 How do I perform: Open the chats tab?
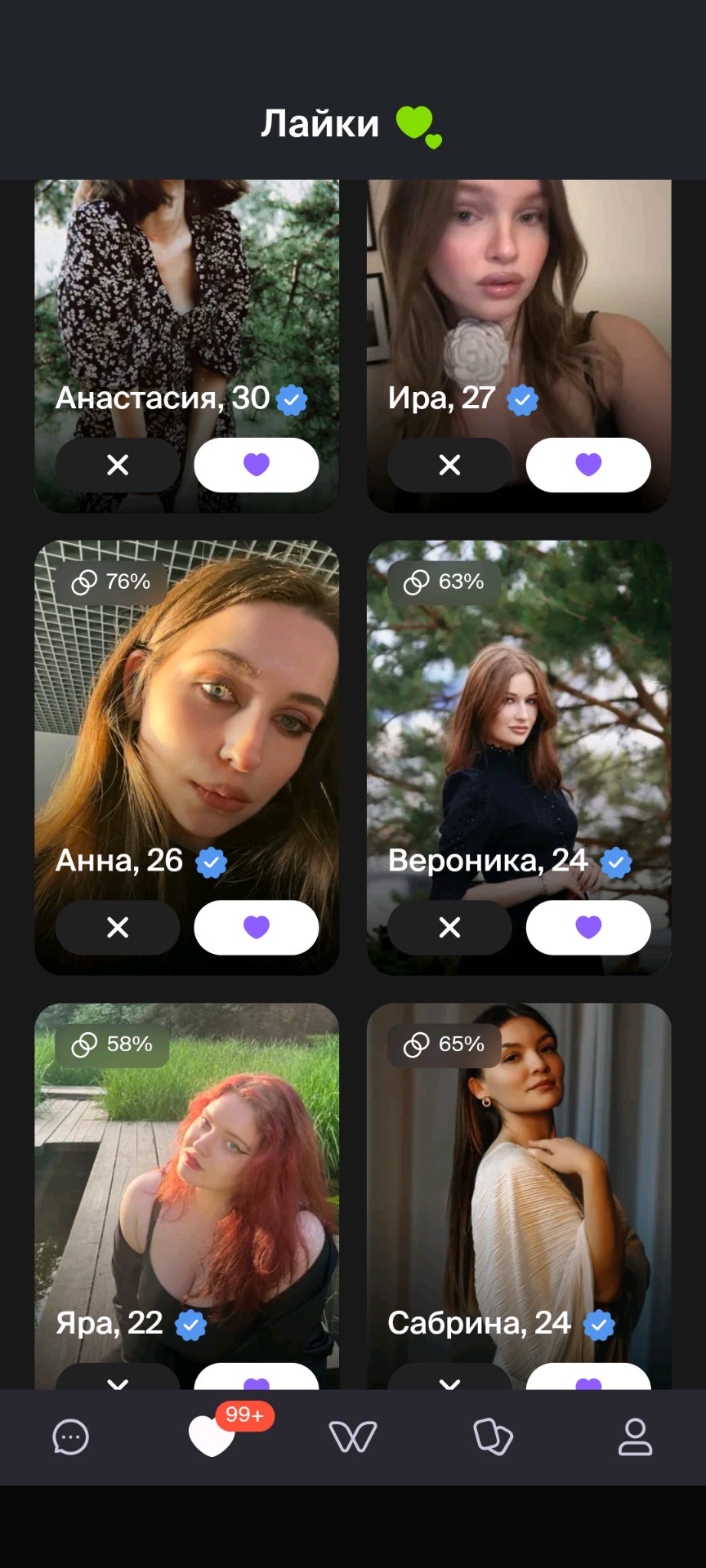click(x=70, y=1437)
